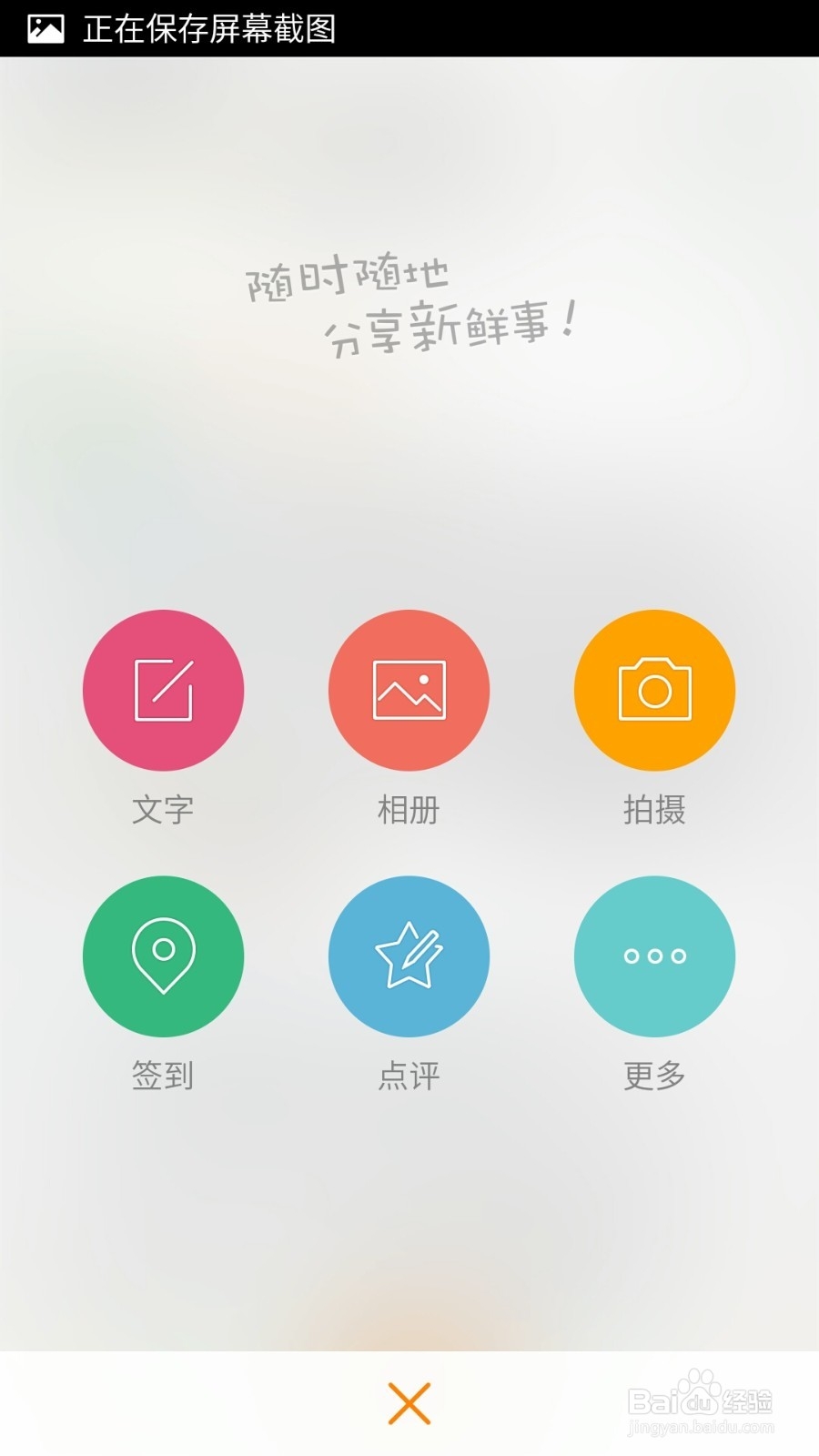The width and height of the screenshot is (819, 1456).
Task: Open the blue star-and-pen review icon
Action: tap(409, 955)
